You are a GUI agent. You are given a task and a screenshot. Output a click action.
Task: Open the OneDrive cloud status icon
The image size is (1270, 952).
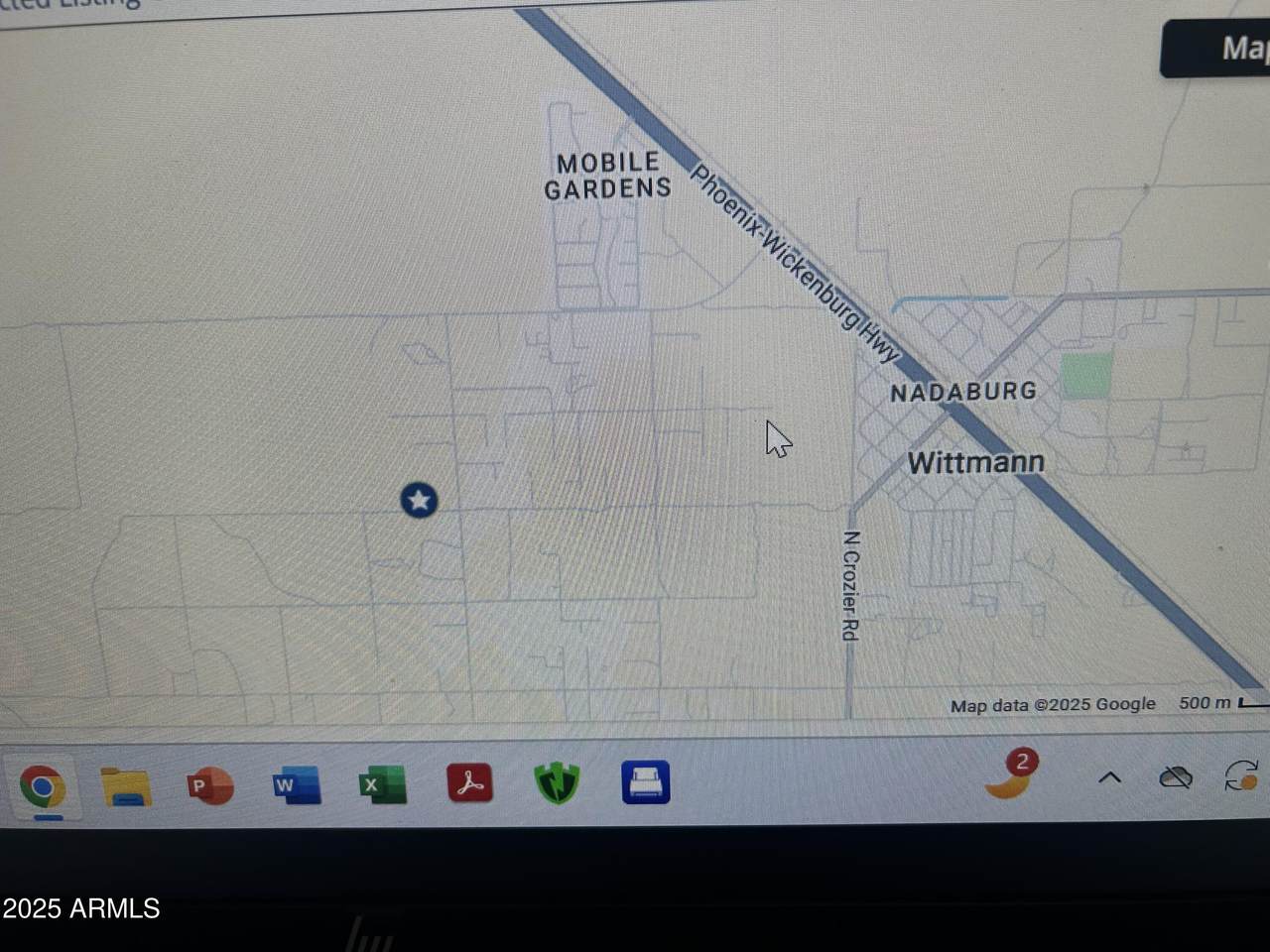[1176, 776]
